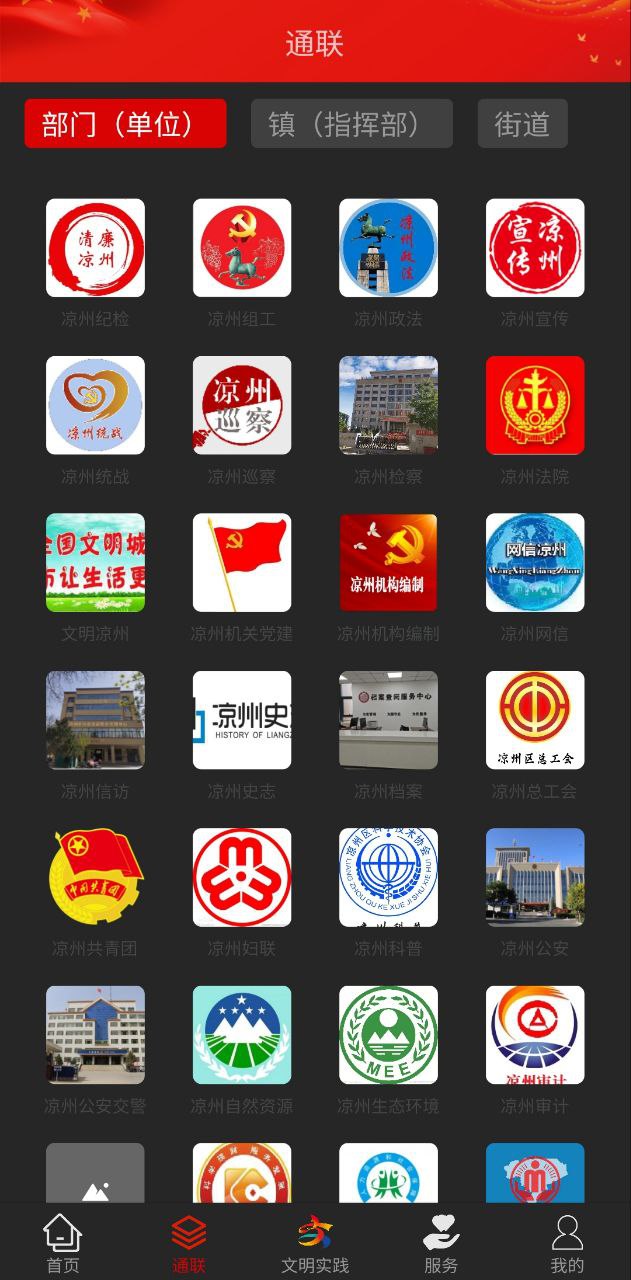Go to 我的 profile tab
Image resolution: width=631 pixels, height=1280 pixels.
(567, 1243)
